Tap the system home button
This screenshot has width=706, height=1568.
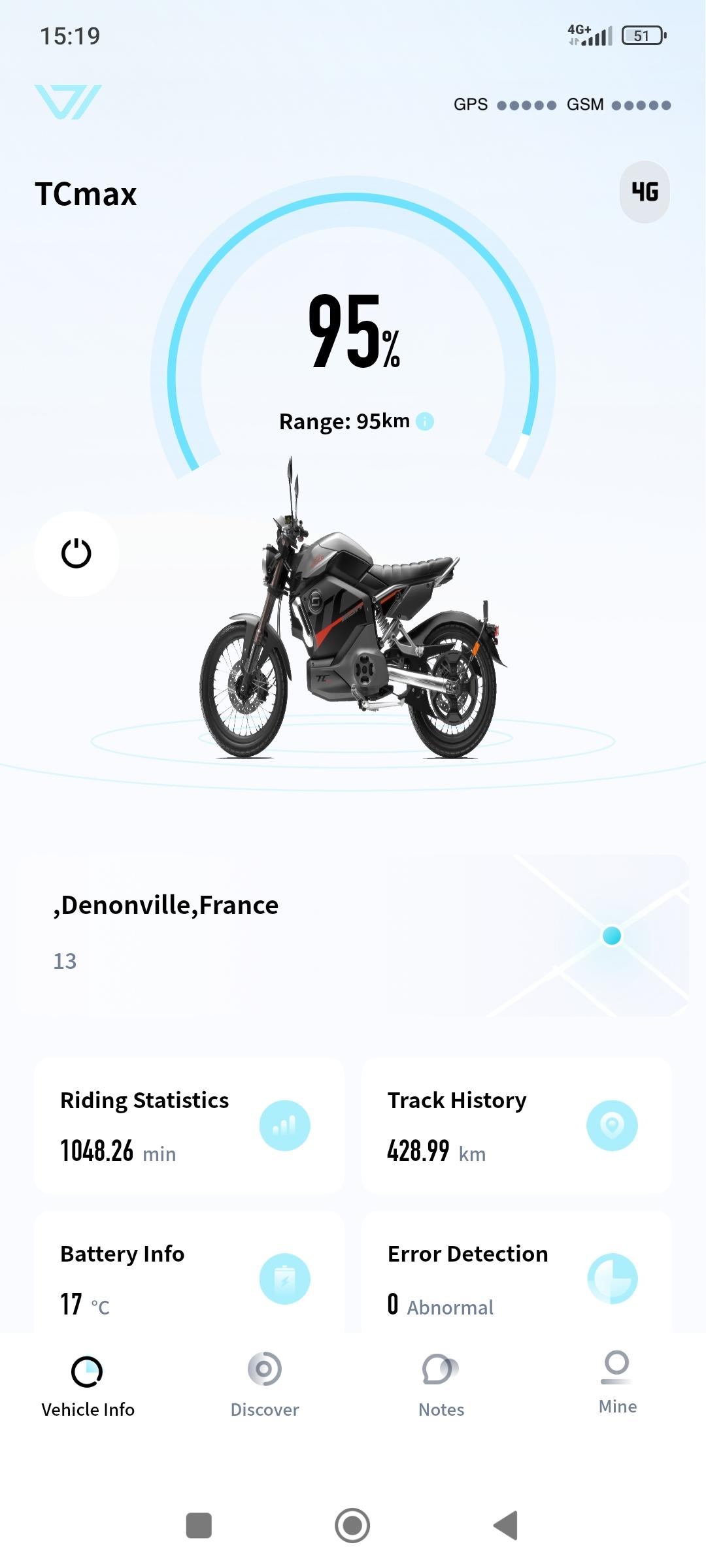coord(352,1526)
